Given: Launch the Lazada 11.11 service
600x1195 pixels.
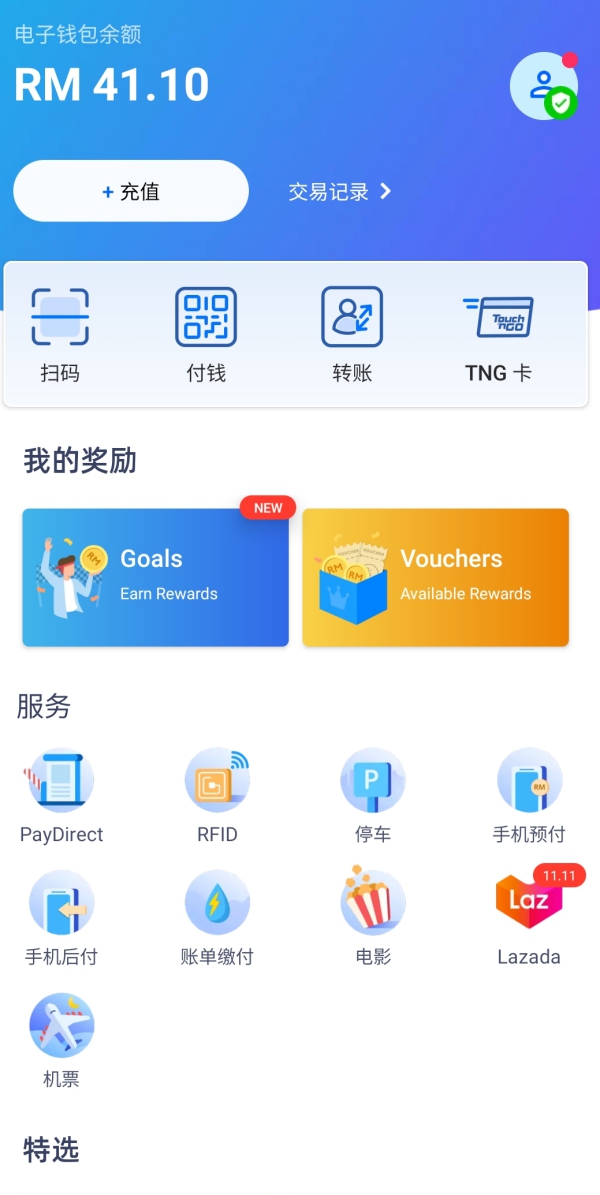Looking at the screenshot, I should tap(529, 917).
